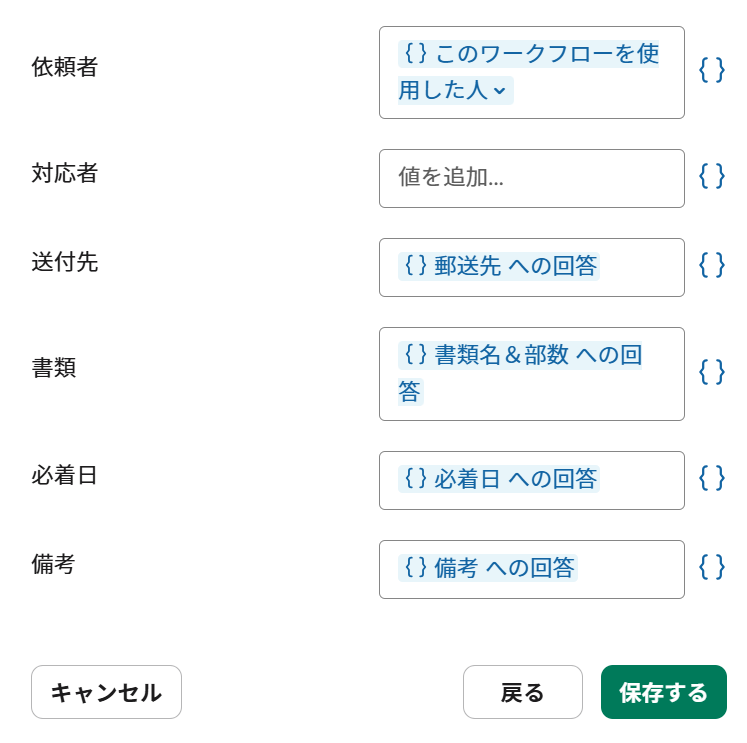Insert variable for 備考 field
747x743 pixels.
click(x=711, y=567)
